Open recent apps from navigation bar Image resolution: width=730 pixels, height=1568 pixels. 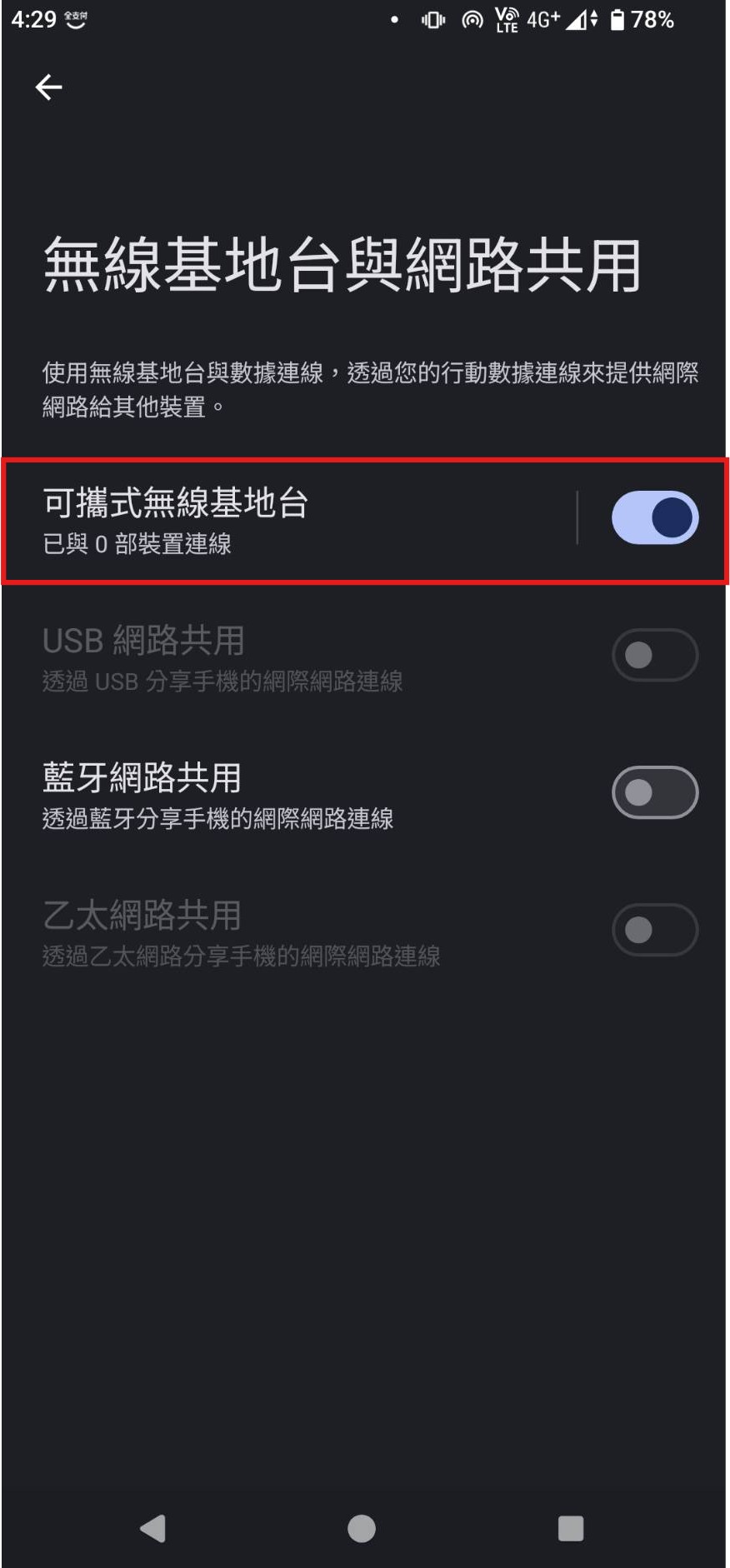point(570,1528)
